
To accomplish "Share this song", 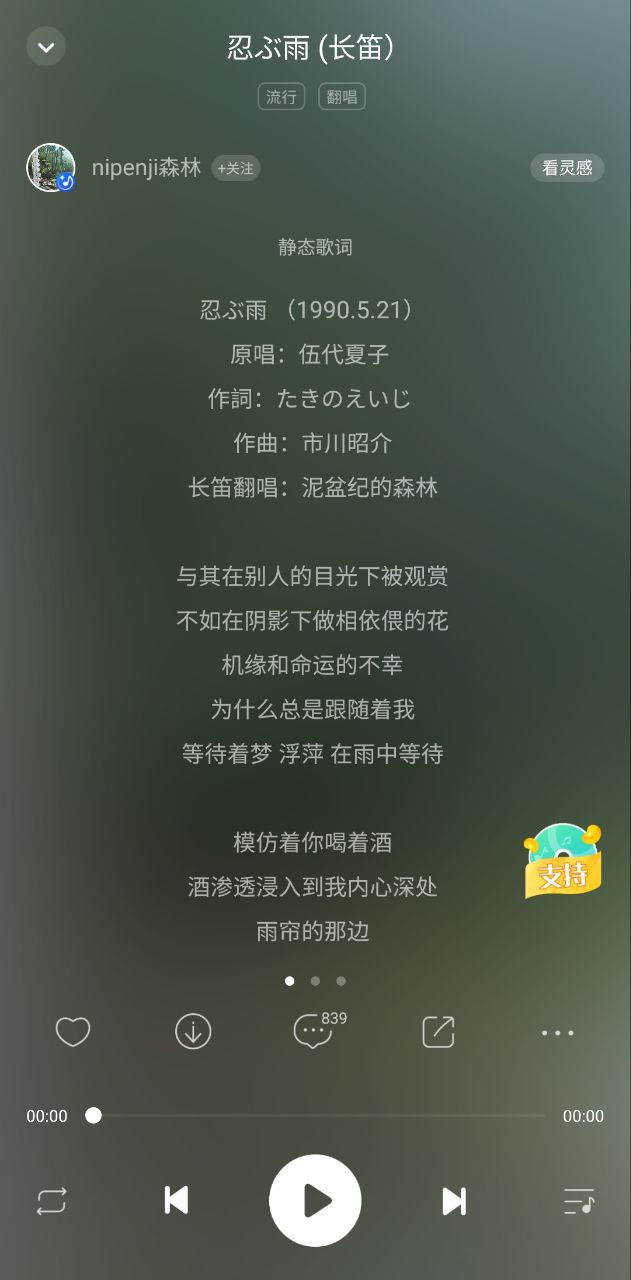I will click(x=438, y=1032).
